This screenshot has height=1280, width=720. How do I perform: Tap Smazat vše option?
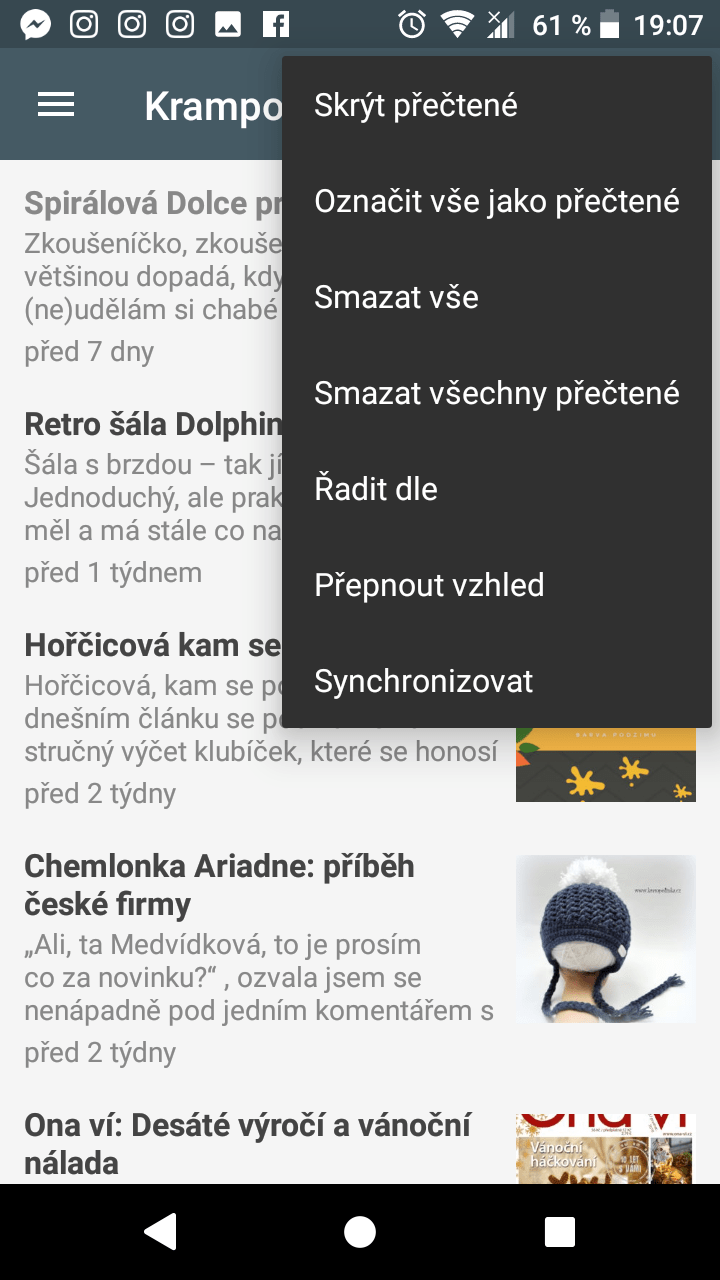coord(497,297)
